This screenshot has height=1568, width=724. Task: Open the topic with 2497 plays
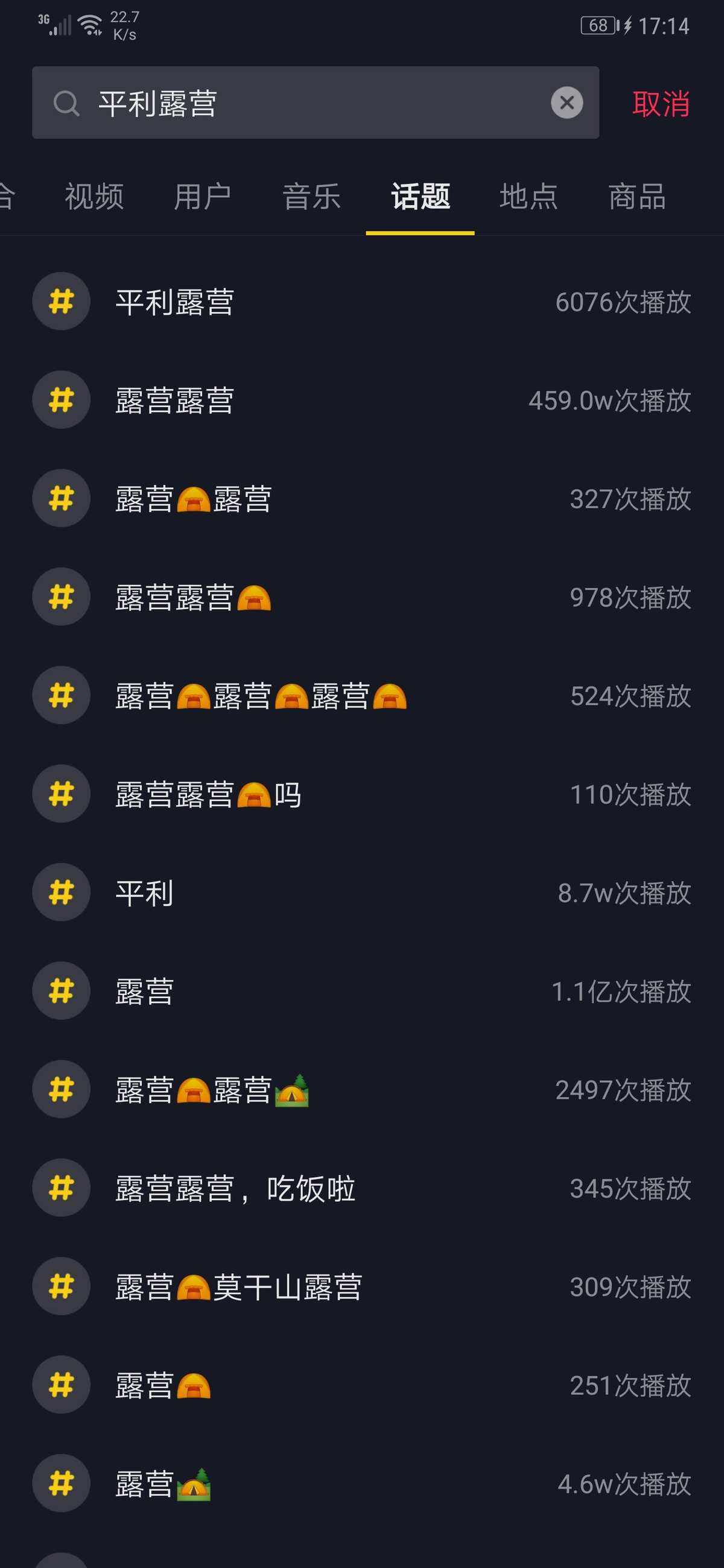361,1090
